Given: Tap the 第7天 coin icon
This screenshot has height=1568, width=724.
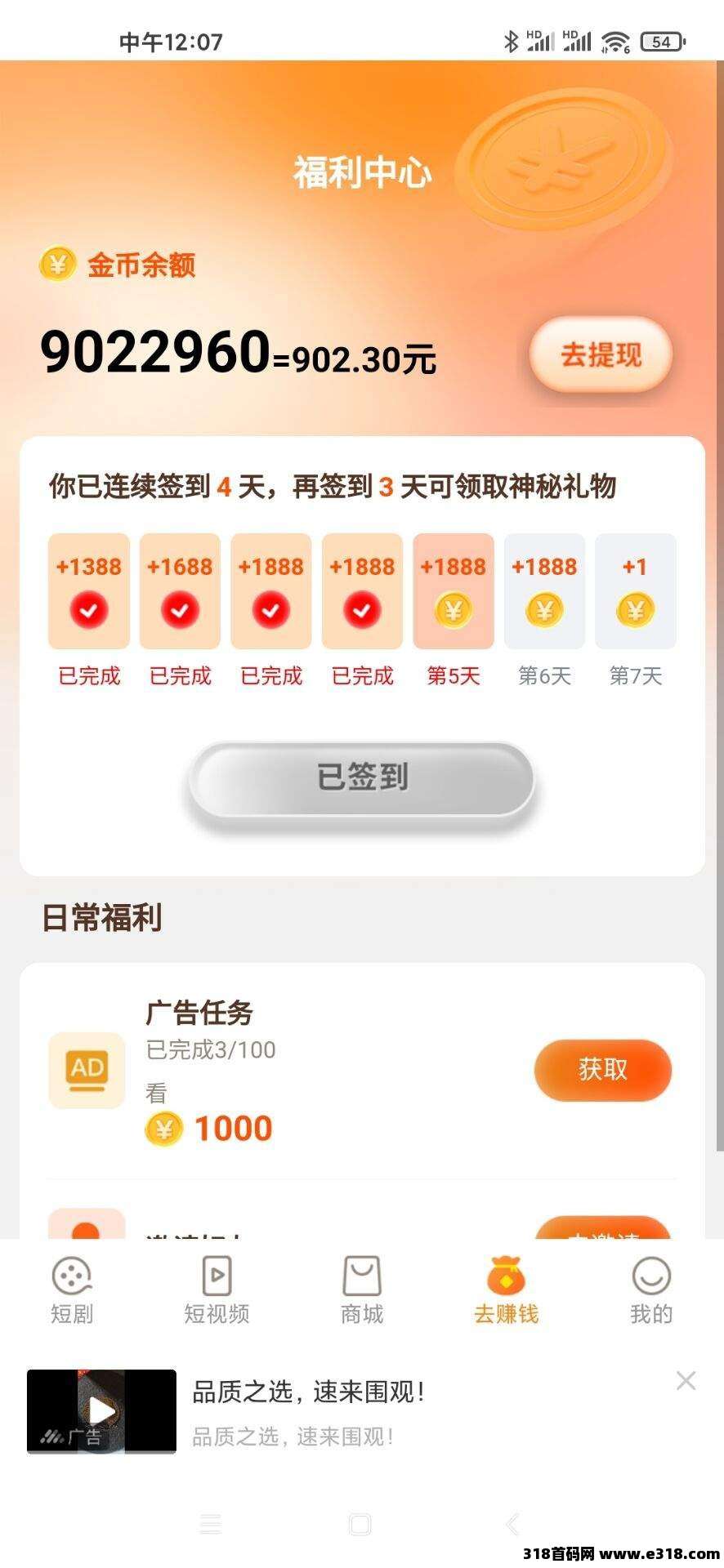Looking at the screenshot, I should 636,611.
